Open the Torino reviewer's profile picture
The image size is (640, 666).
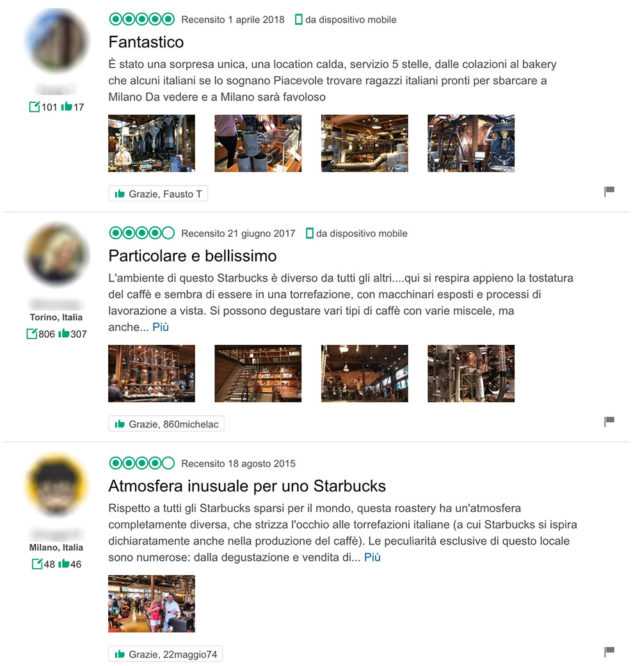point(57,254)
